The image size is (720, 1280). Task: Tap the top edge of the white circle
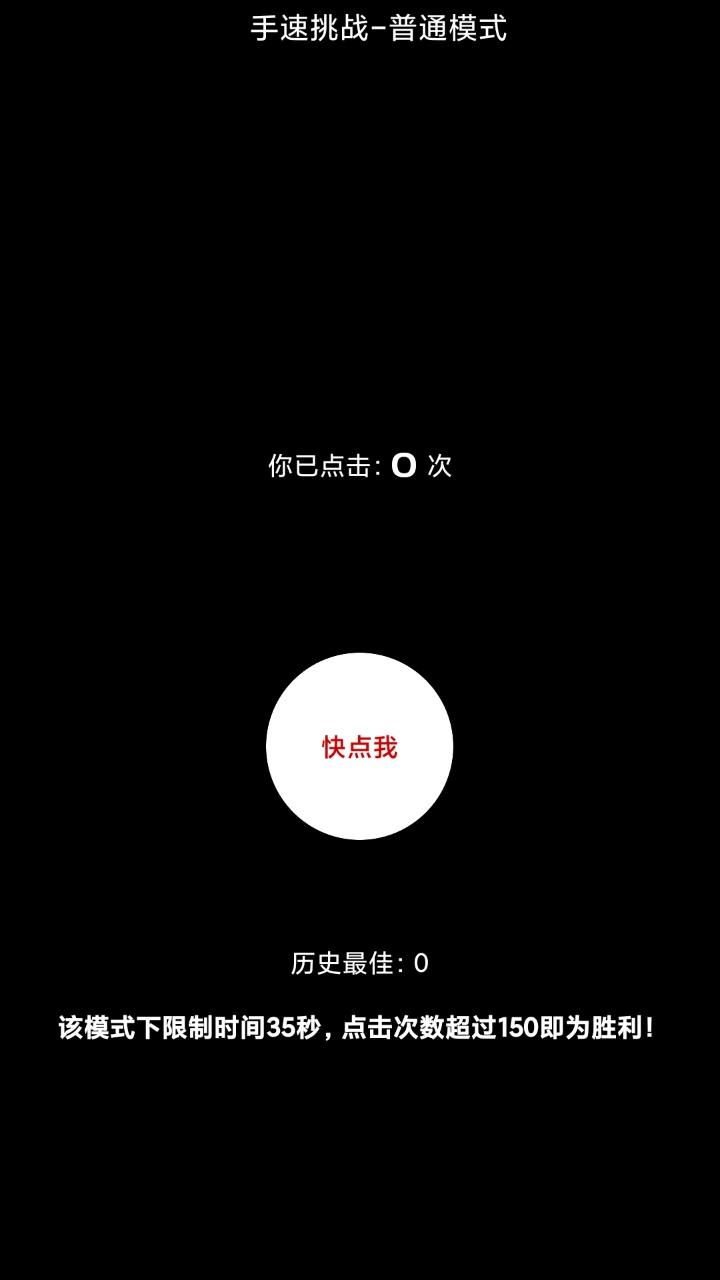pyautogui.click(x=360, y=660)
